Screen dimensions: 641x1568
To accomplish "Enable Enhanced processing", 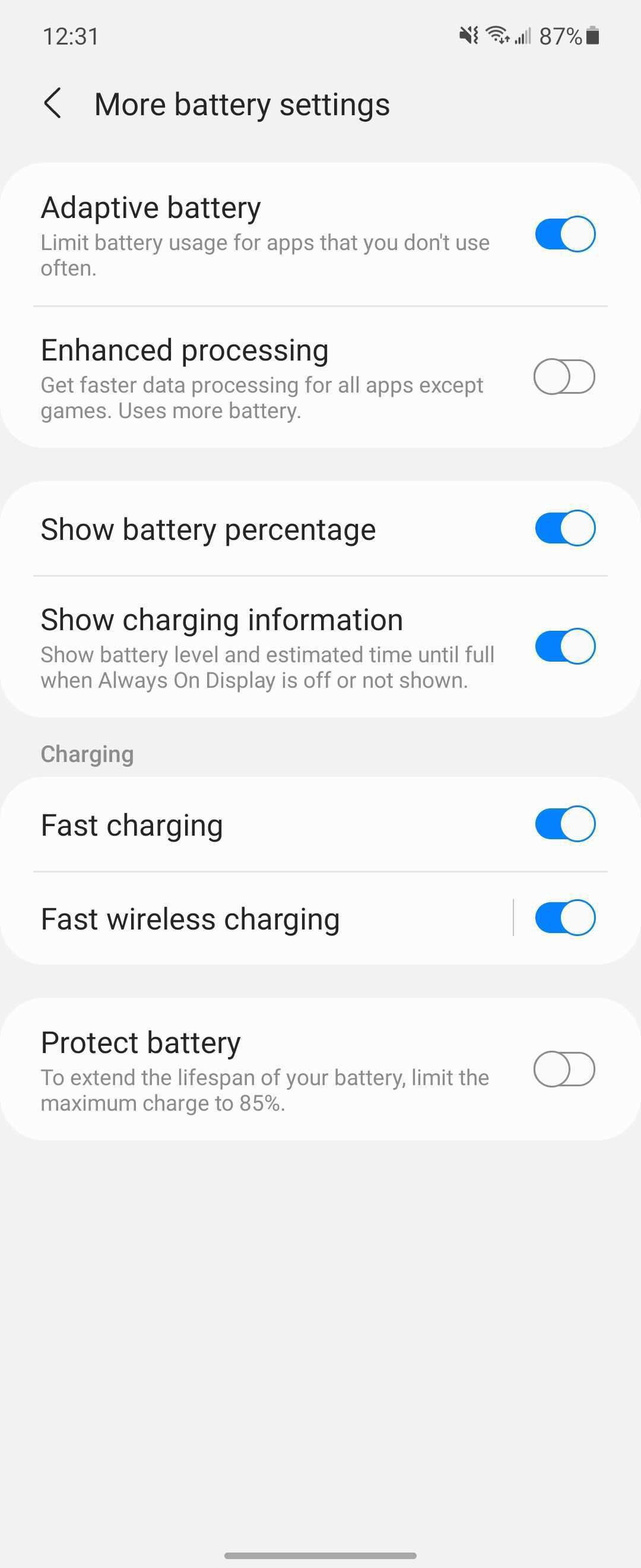I will 564,377.
